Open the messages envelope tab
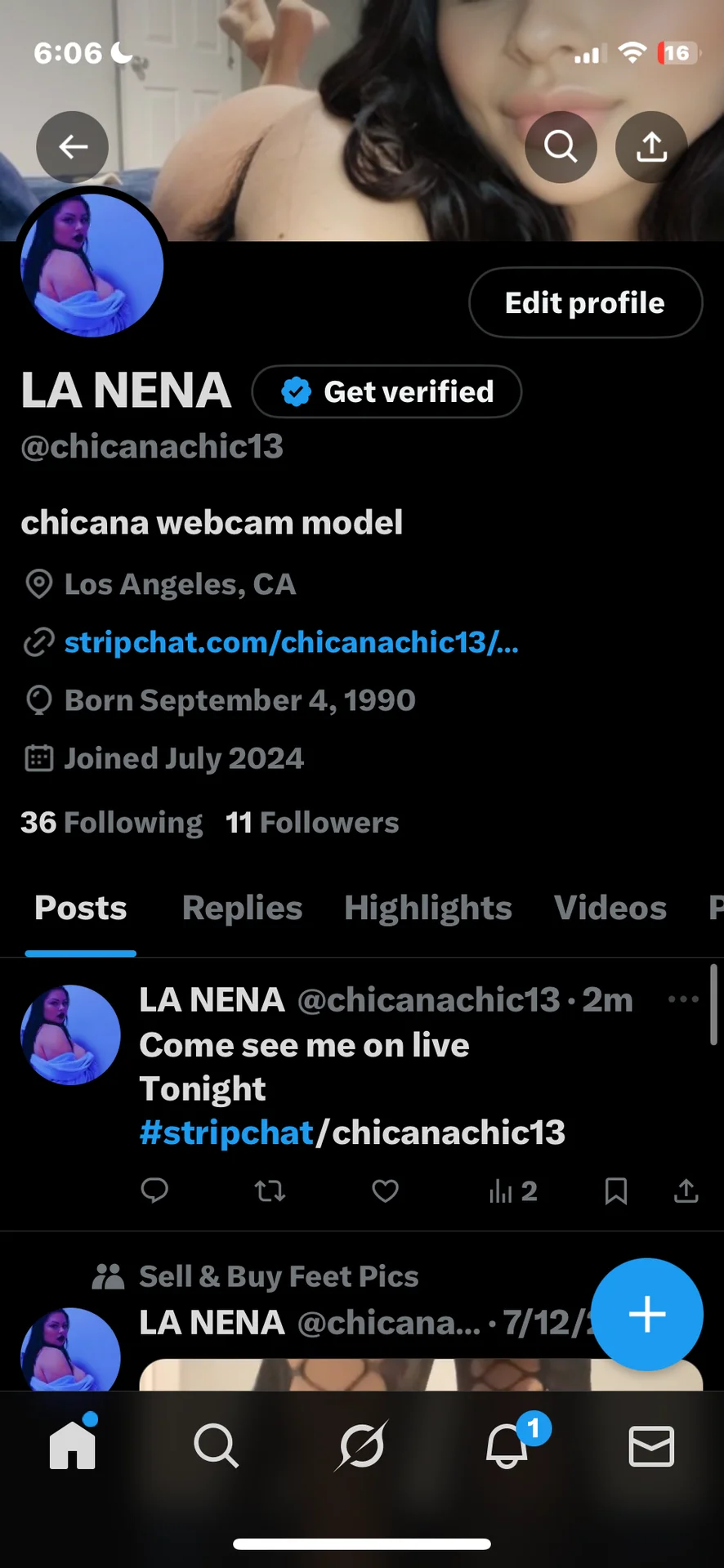The height and width of the screenshot is (1568, 724). click(651, 1446)
